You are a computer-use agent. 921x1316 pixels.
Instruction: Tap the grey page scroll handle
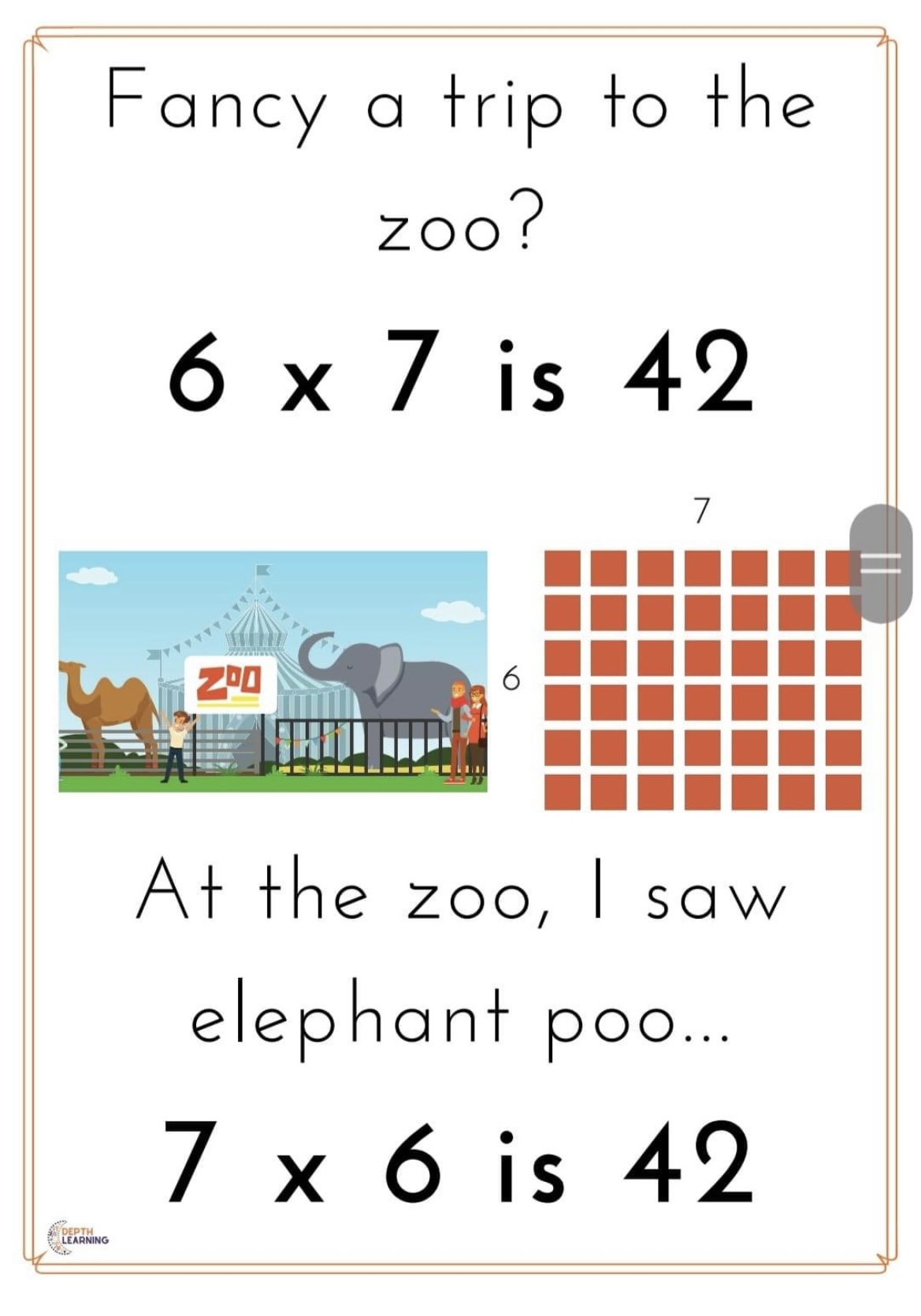pos(880,563)
